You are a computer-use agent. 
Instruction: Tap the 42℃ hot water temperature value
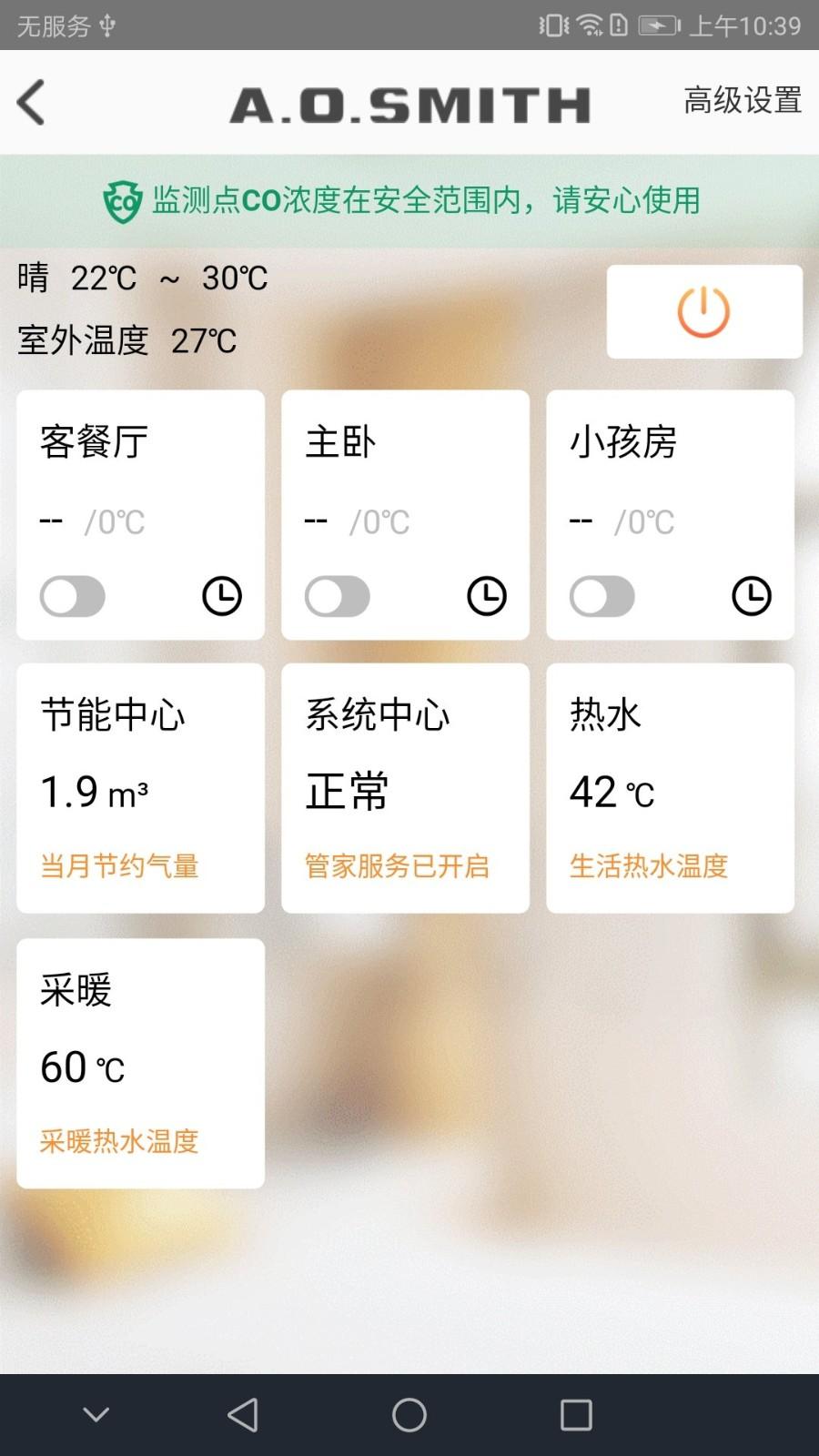pos(612,792)
